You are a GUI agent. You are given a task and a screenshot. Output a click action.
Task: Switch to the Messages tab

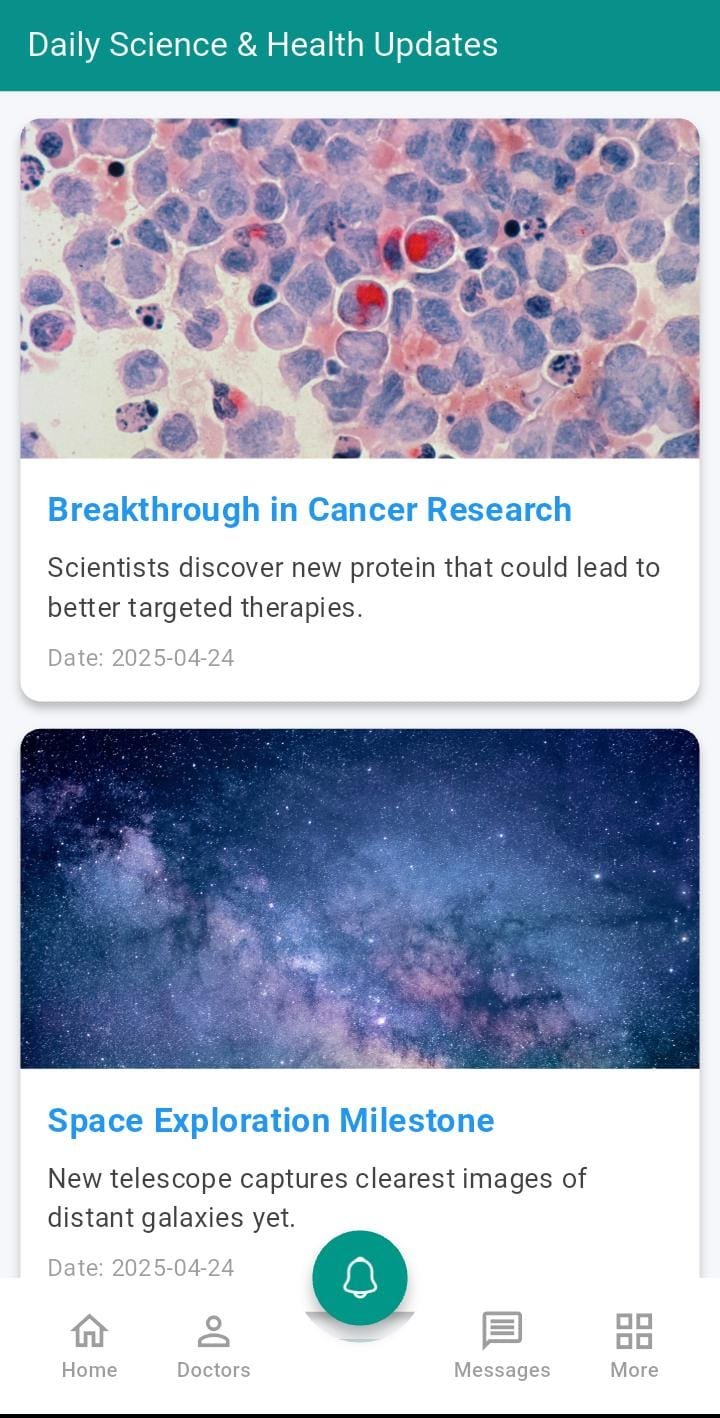(x=501, y=1345)
